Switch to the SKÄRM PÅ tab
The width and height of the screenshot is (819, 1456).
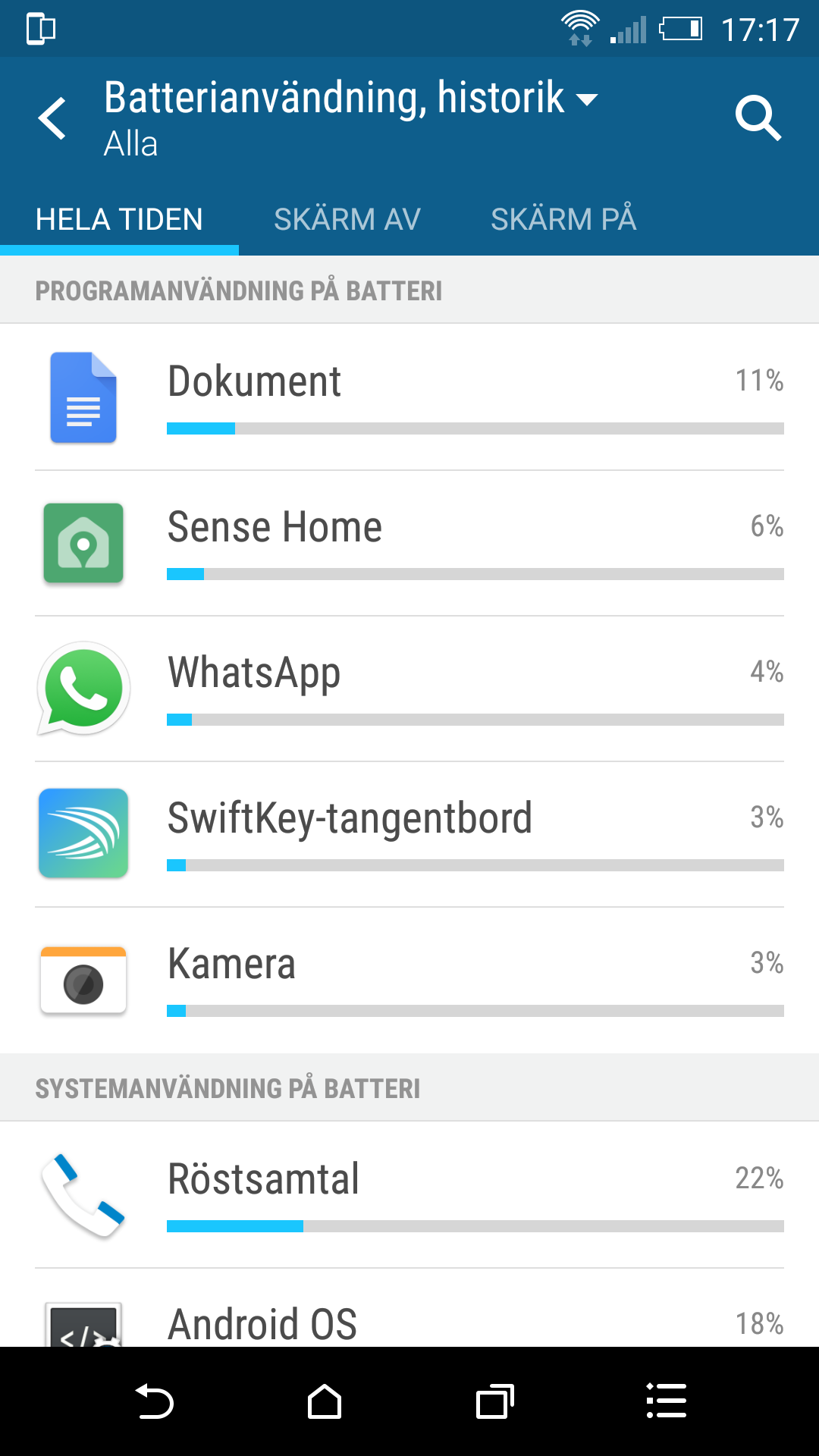tap(563, 219)
